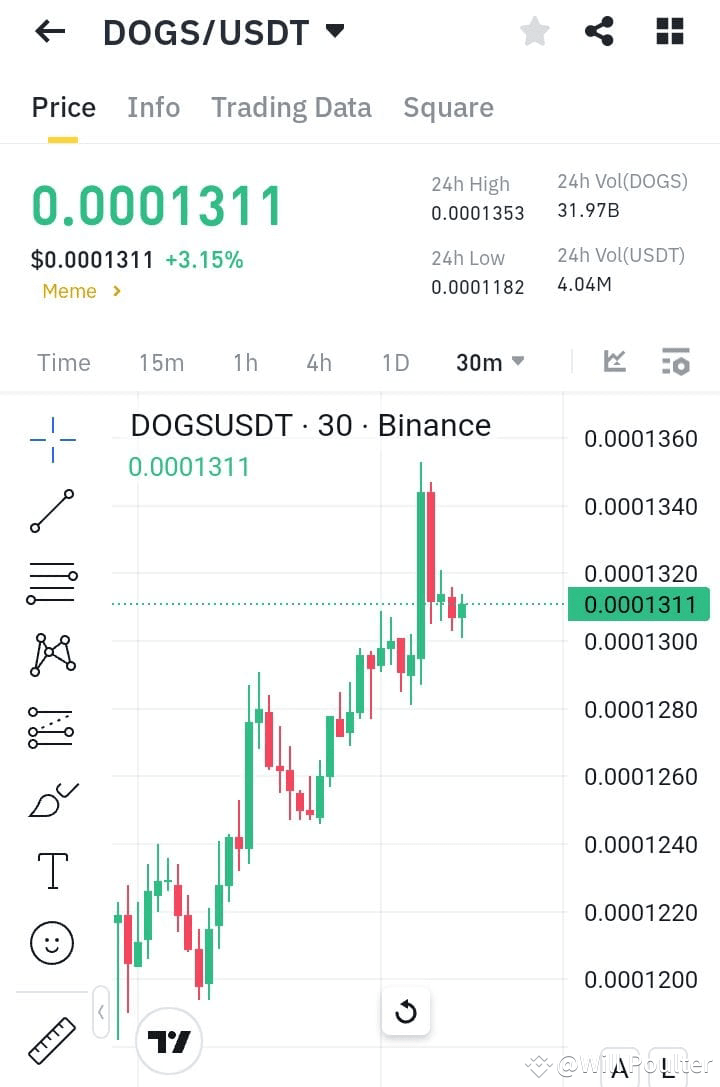
Task: Open the Trading Data tab
Action: (x=291, y=107)
